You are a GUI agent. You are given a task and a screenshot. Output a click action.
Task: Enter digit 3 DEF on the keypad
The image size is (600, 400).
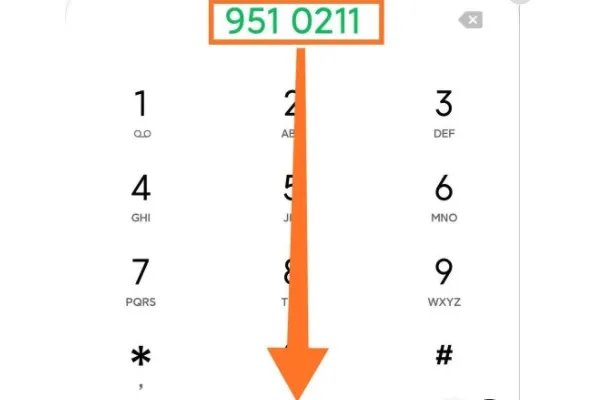(444, 112)
